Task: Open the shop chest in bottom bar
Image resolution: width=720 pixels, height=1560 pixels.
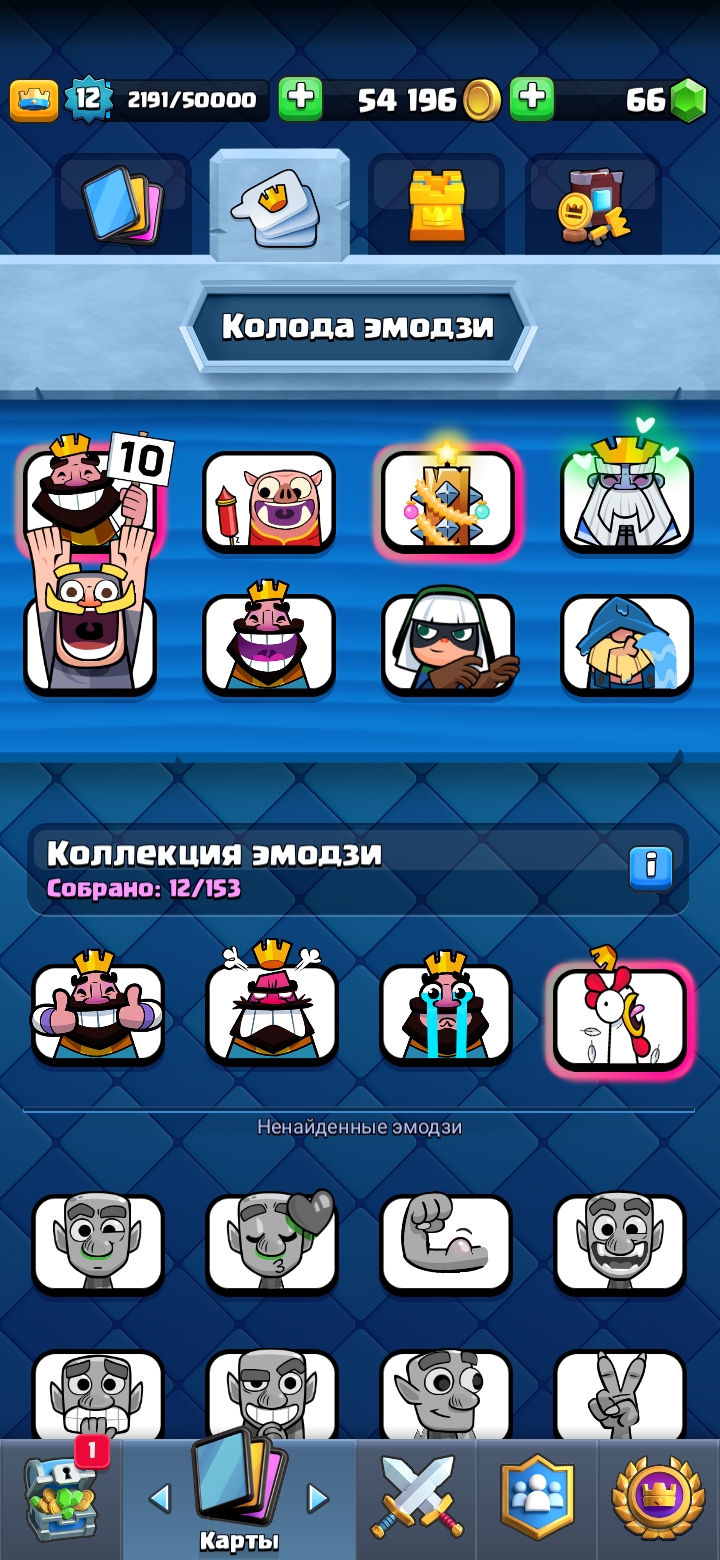Action: (x=60, y=1499)
